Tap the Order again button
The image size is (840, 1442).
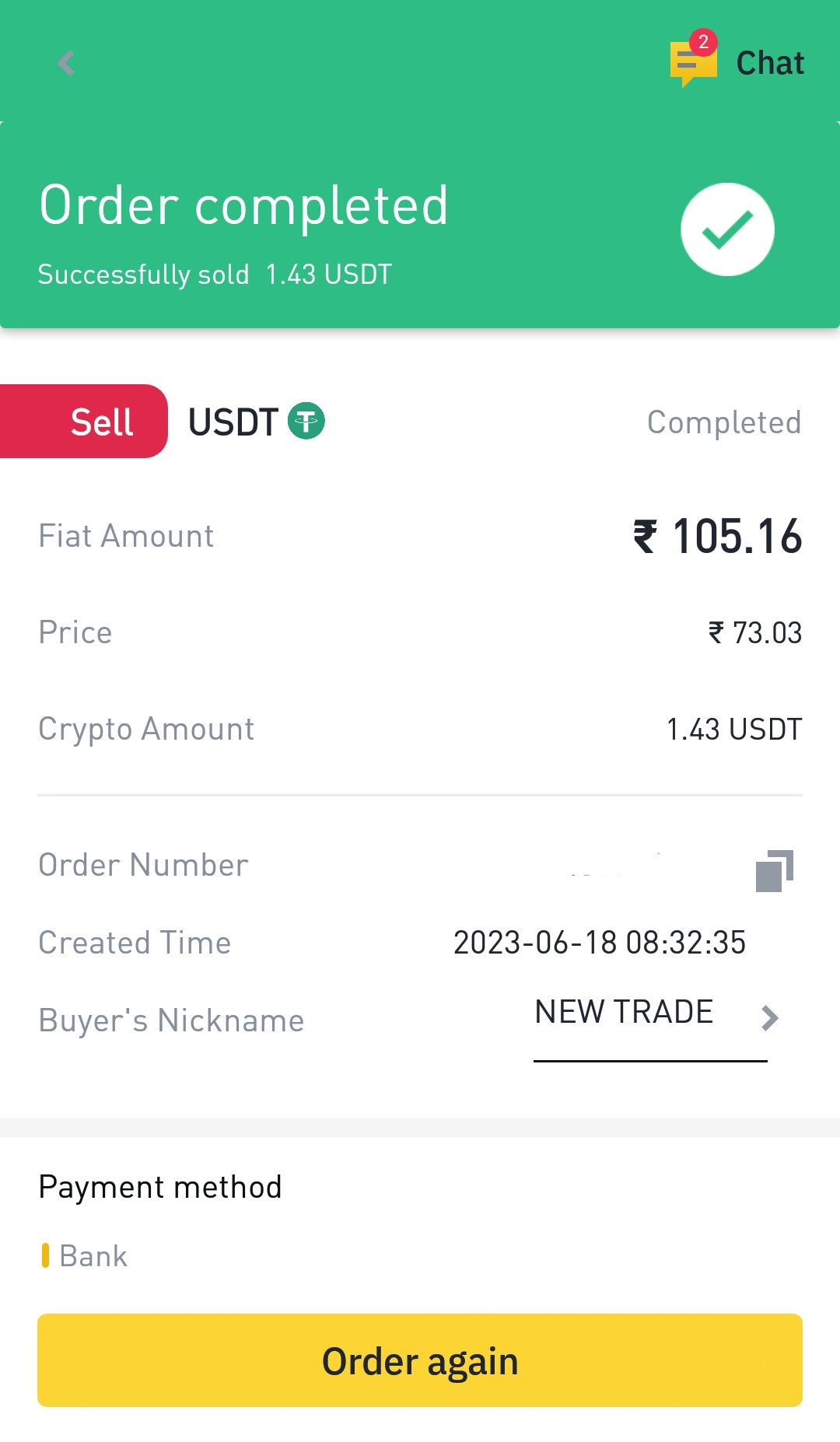(x=420, y=1360)
